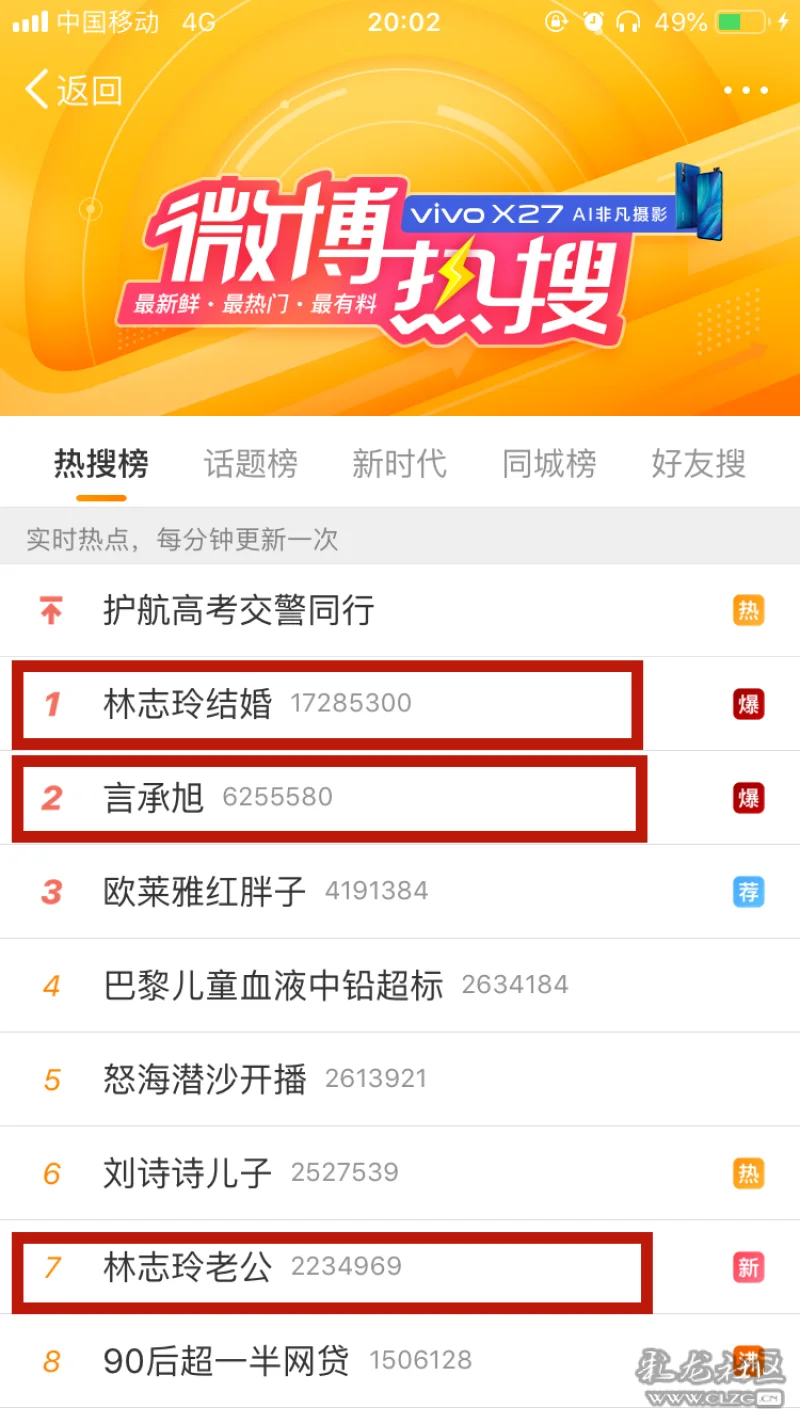
Task: Open hot search 刘诗诗儿子
Action: [188, 1173]
